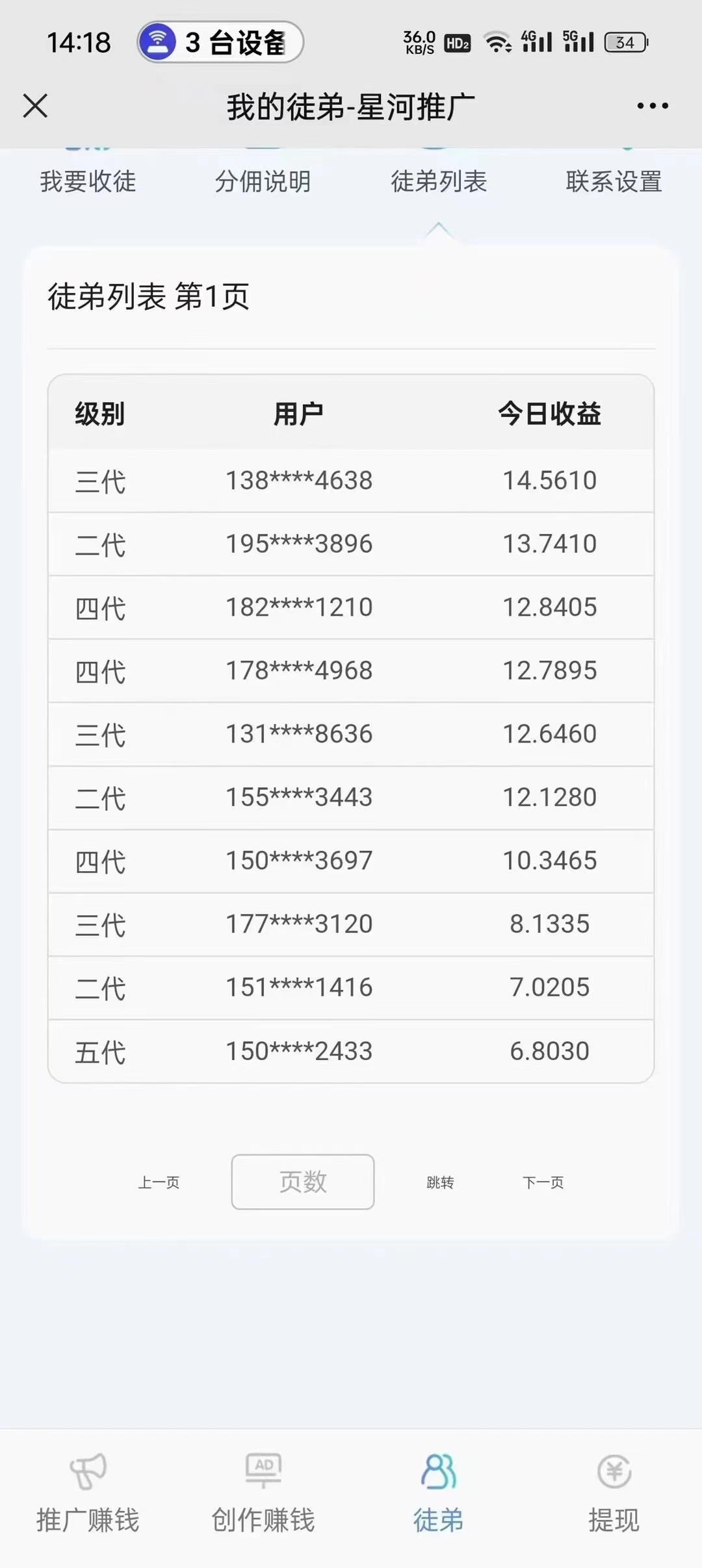Open the 分佣说明 tab
This screenshot has width=702, height=1568.
tap(263, 181)
